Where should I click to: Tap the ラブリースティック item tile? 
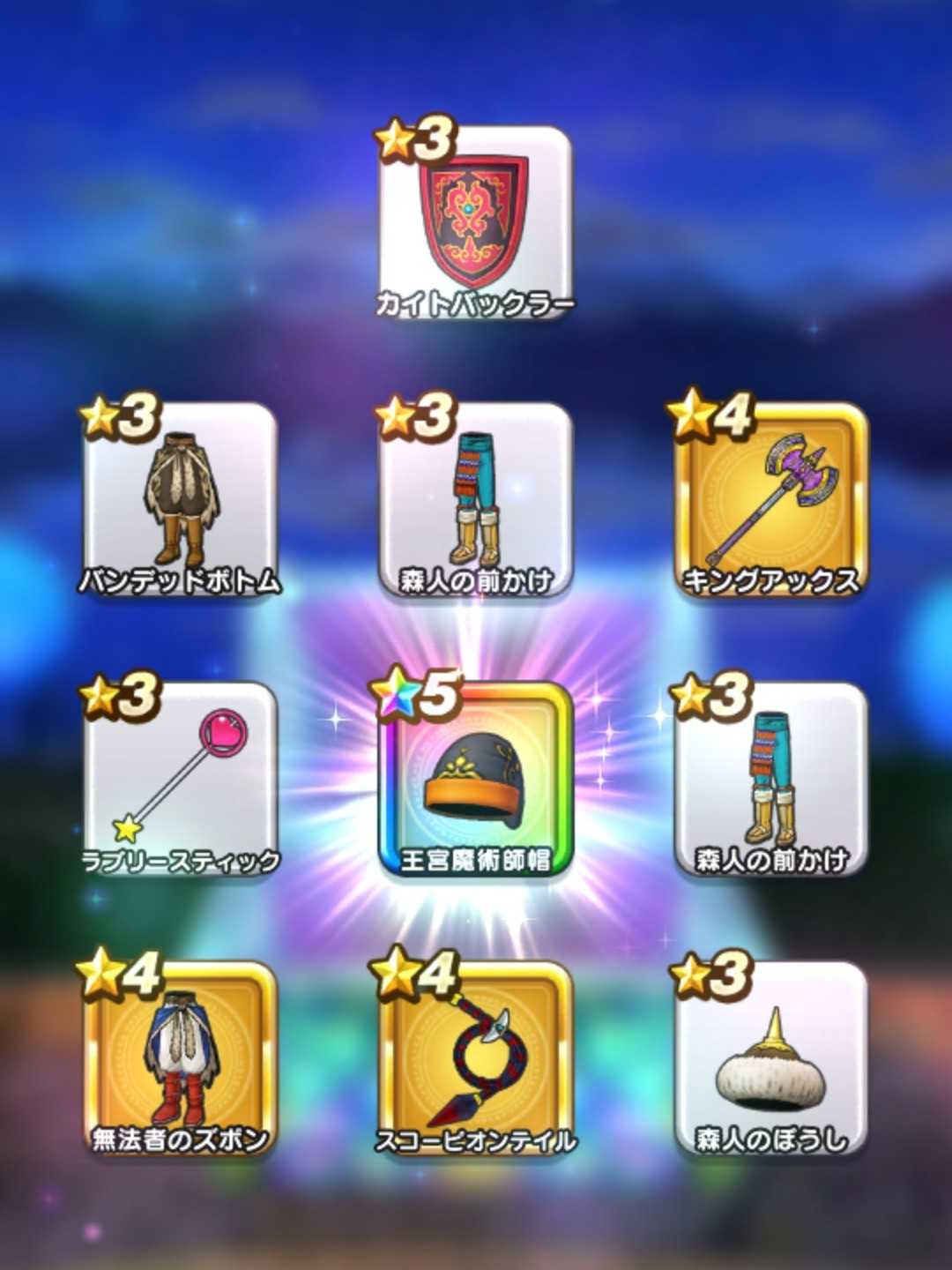point(181,780)
